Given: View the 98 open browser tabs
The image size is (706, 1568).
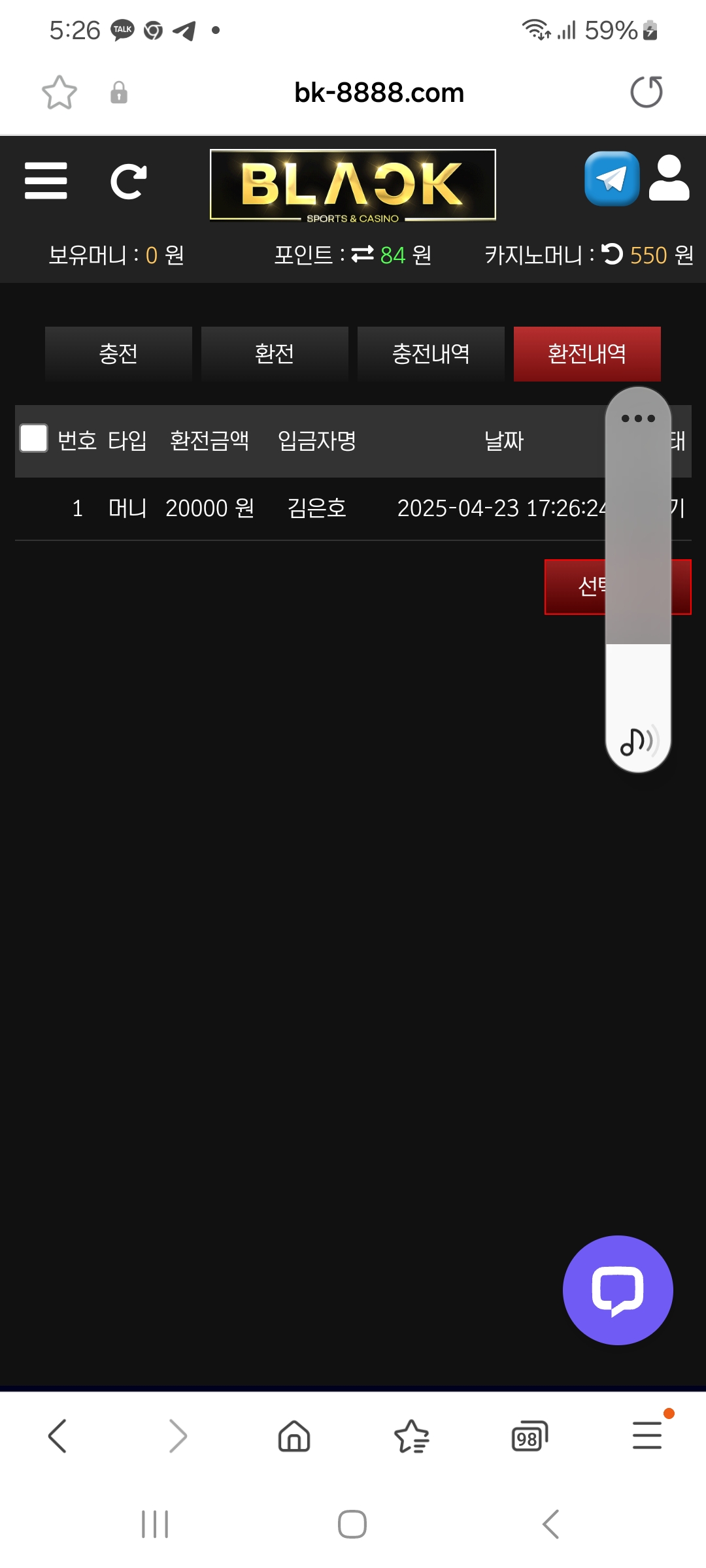Looking at the screenshot, I should point(529,1436).
